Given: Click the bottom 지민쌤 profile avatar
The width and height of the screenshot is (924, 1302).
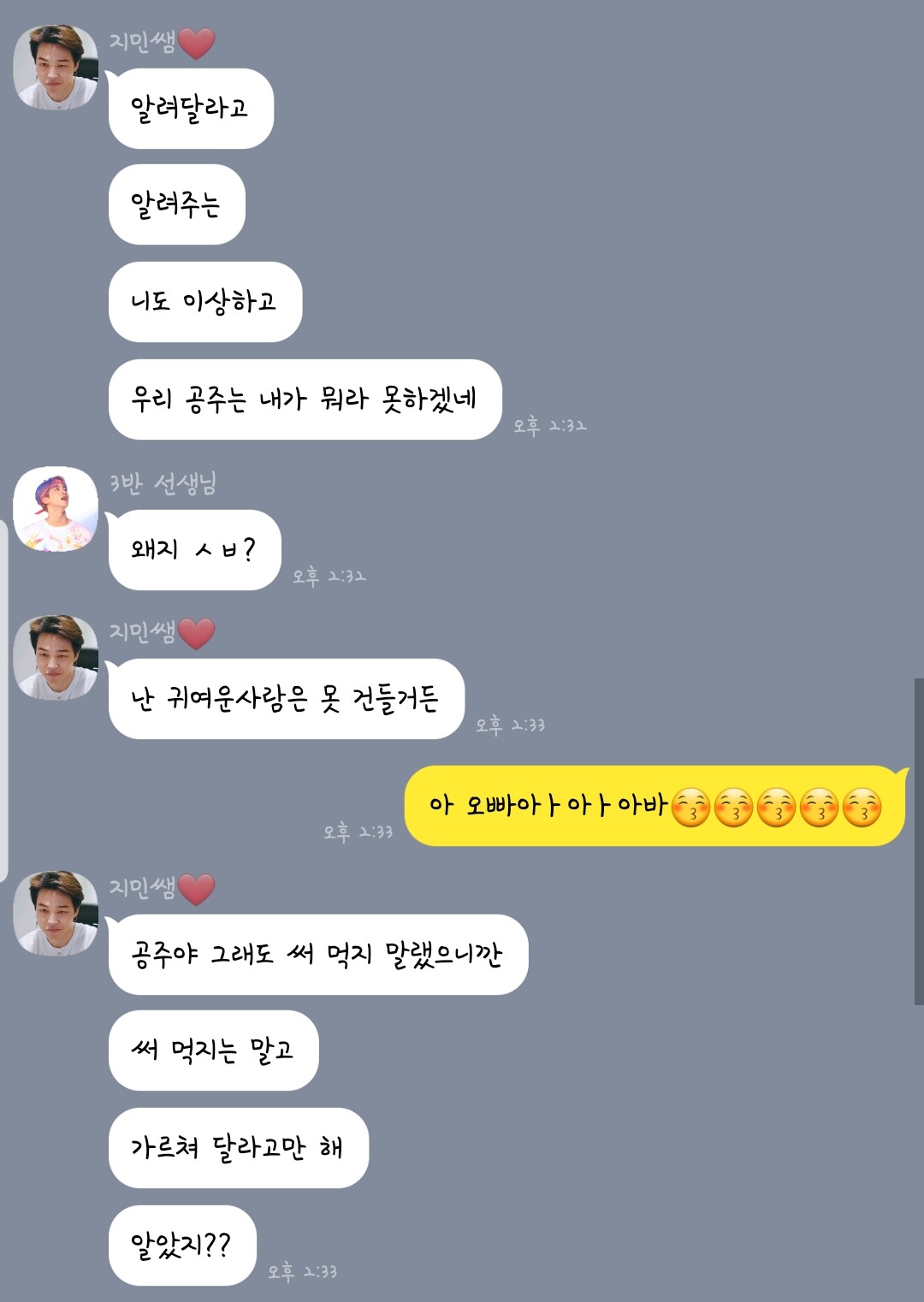Looking at the screenshot, I should (55, 915).
